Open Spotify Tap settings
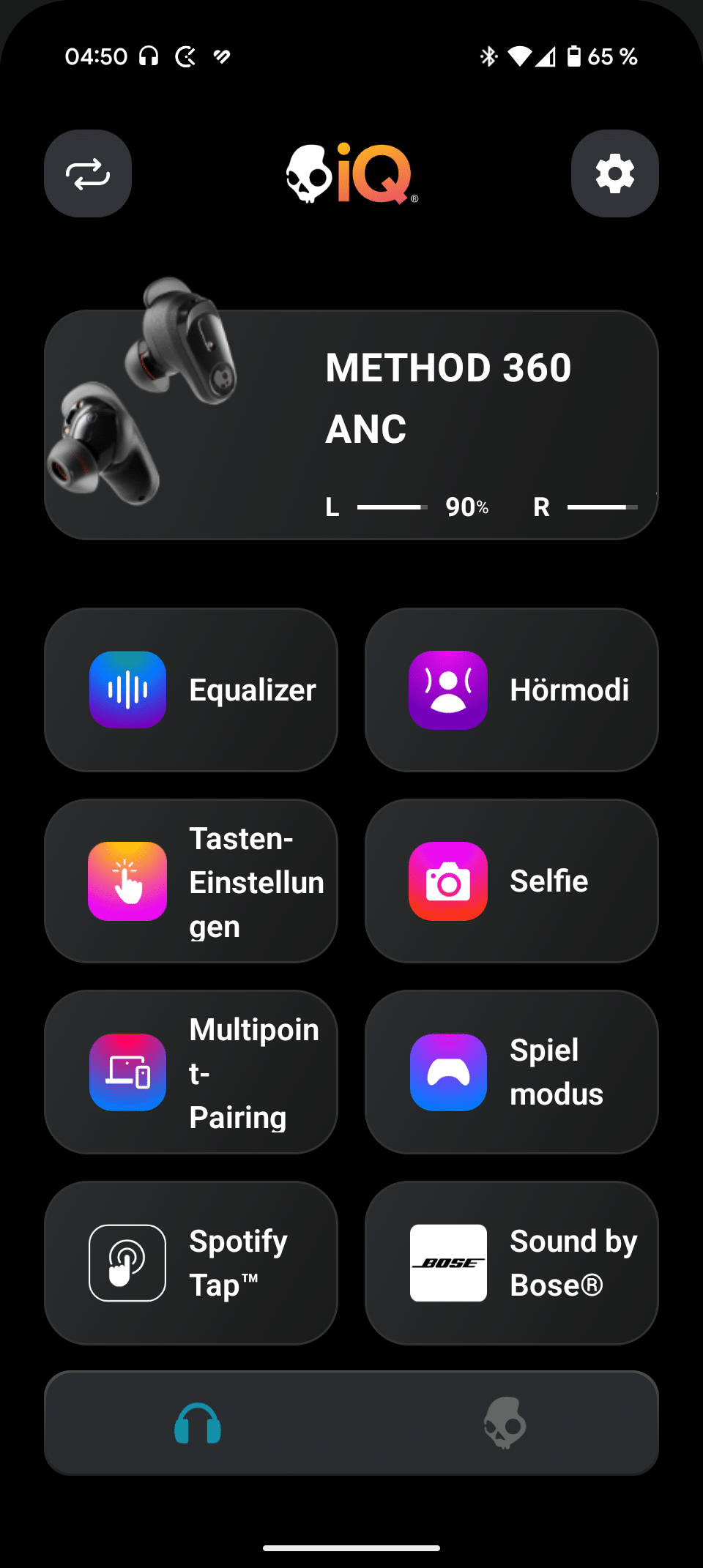Image resolution: width=703 pixels, height=1568 pixels. tap(191, 1263)
